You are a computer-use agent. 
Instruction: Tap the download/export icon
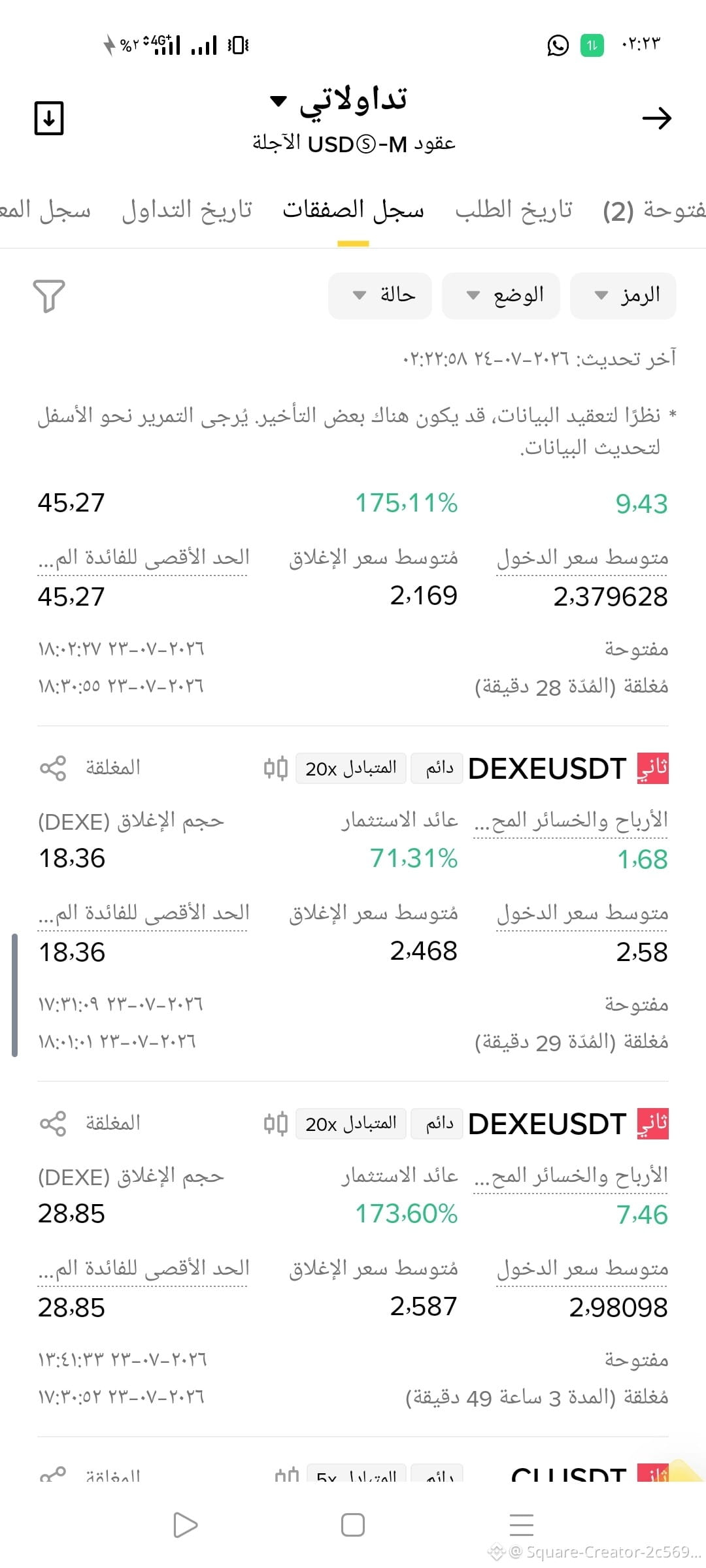coord(49,118)
